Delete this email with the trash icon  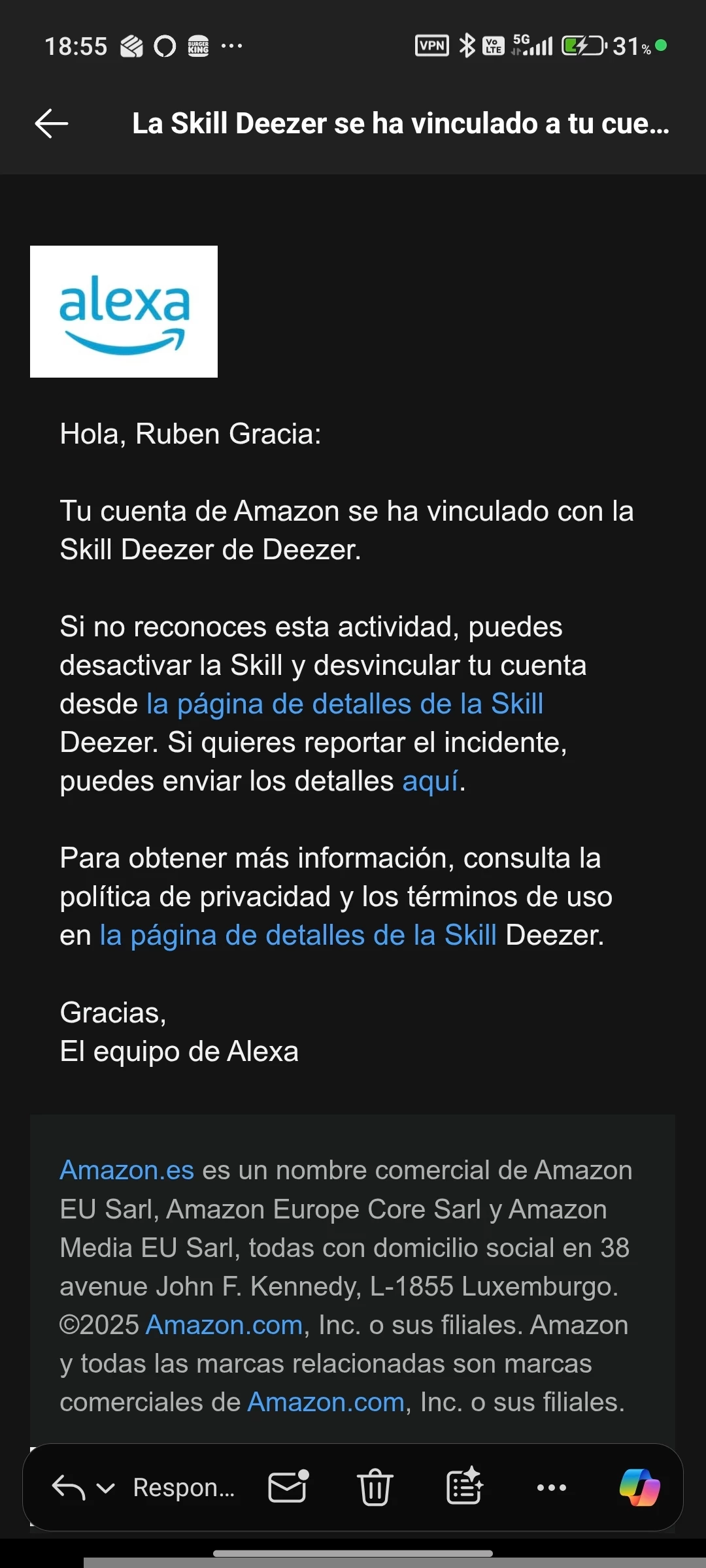(x=375, y=1488)
